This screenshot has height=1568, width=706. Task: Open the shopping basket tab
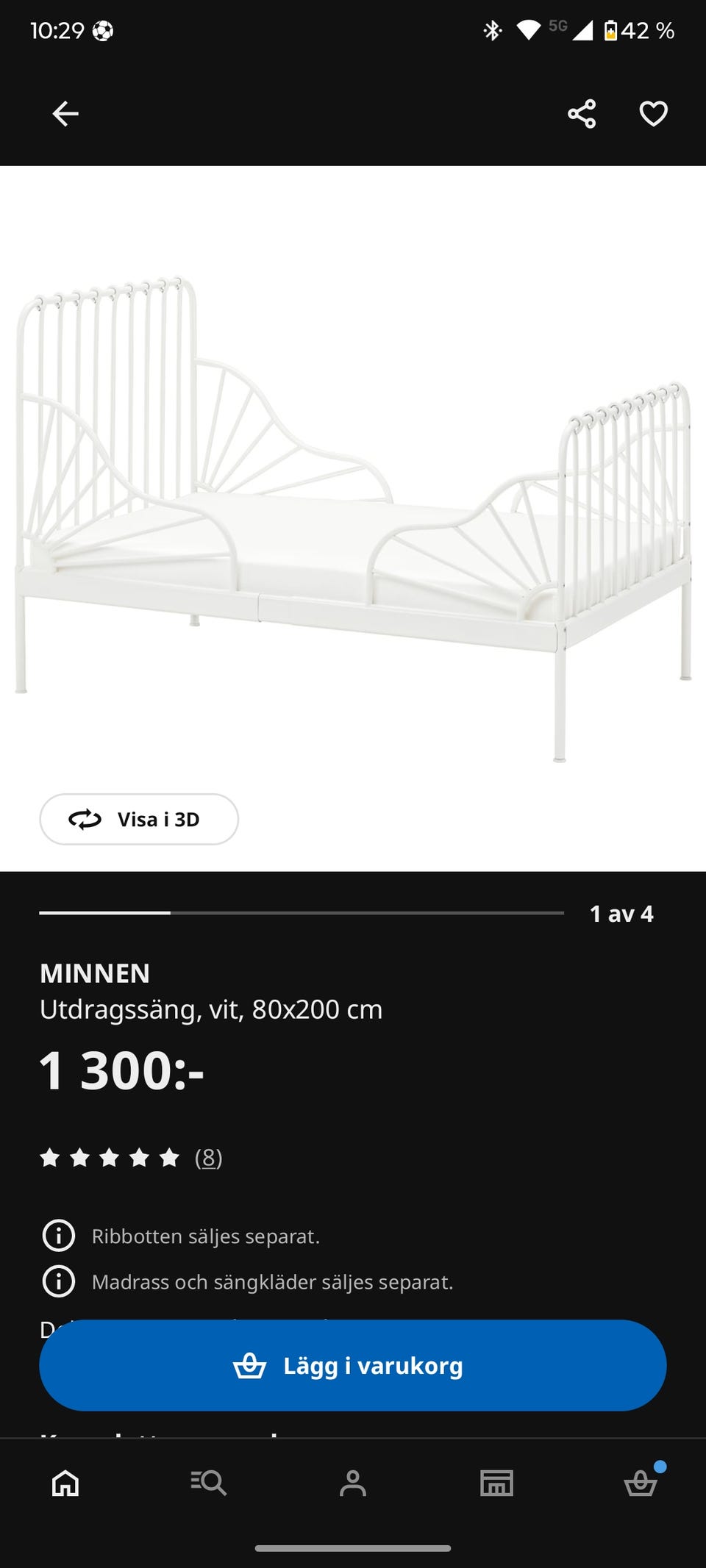[641, 1483]
